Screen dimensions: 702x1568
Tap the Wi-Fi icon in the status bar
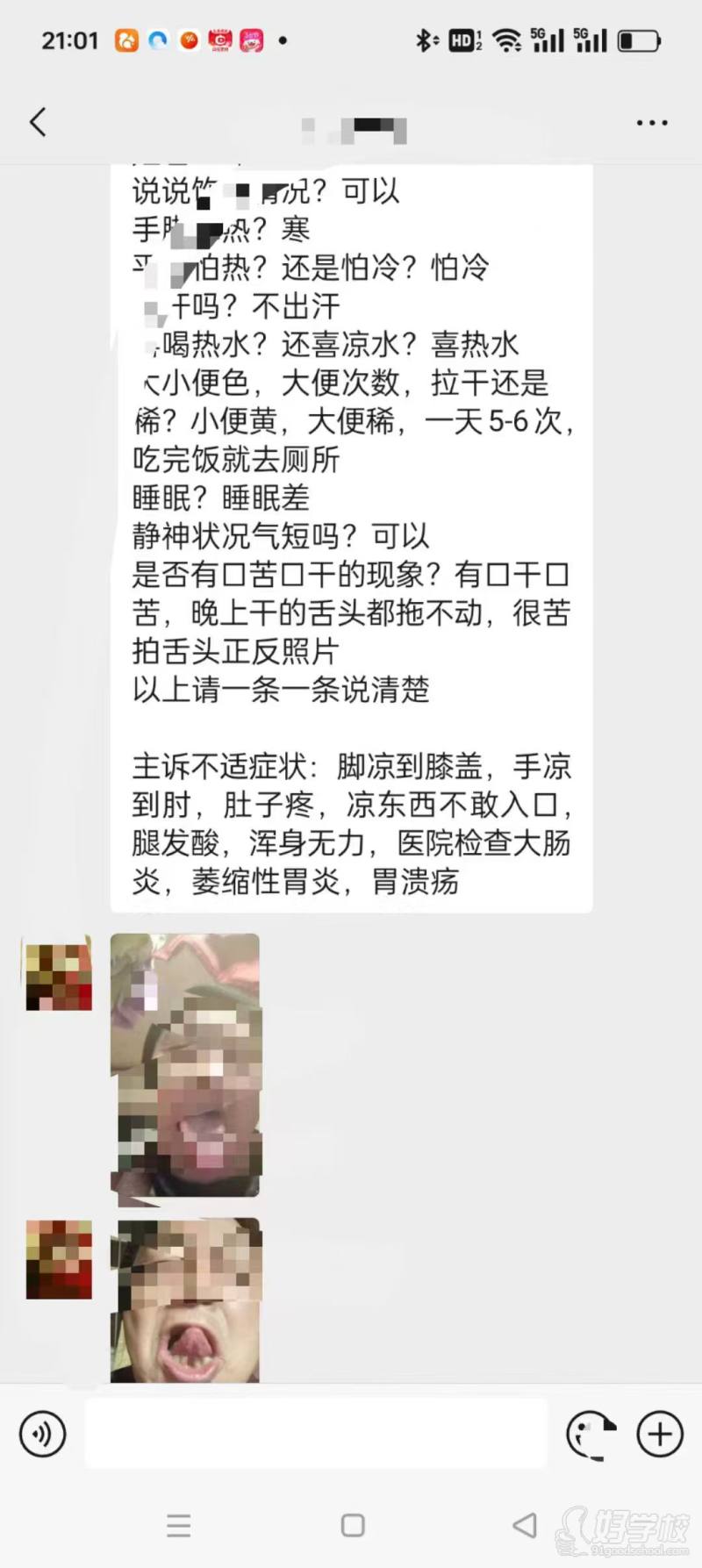coord(508,39)
